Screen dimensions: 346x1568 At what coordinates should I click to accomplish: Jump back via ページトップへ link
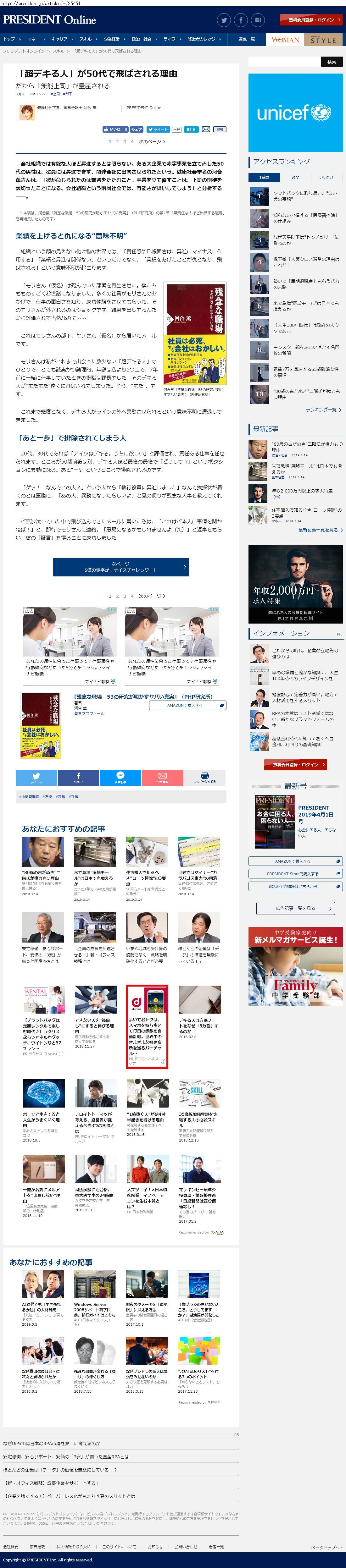click(326, 1547)
